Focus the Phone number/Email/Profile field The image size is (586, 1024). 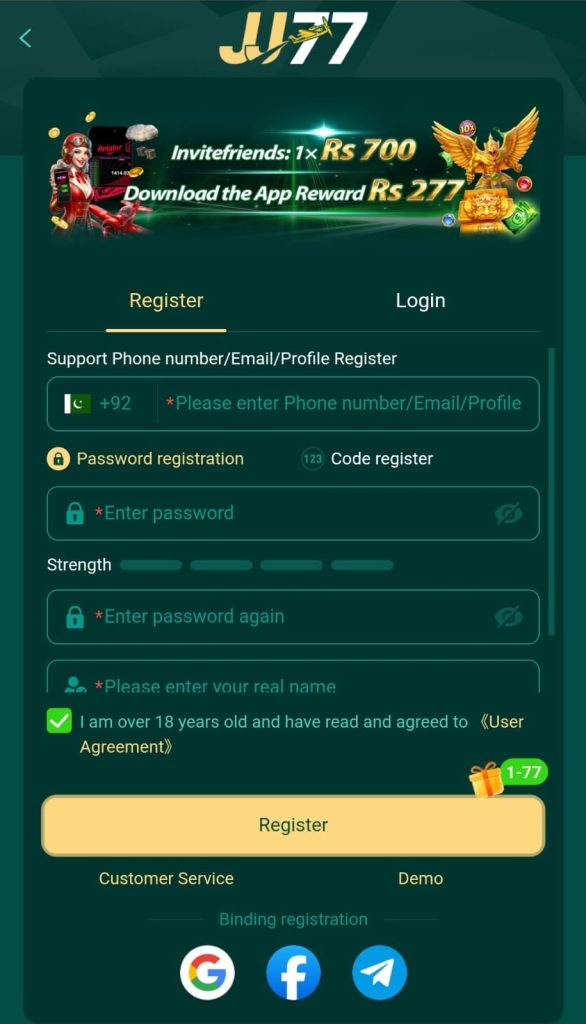click(348, 403)
